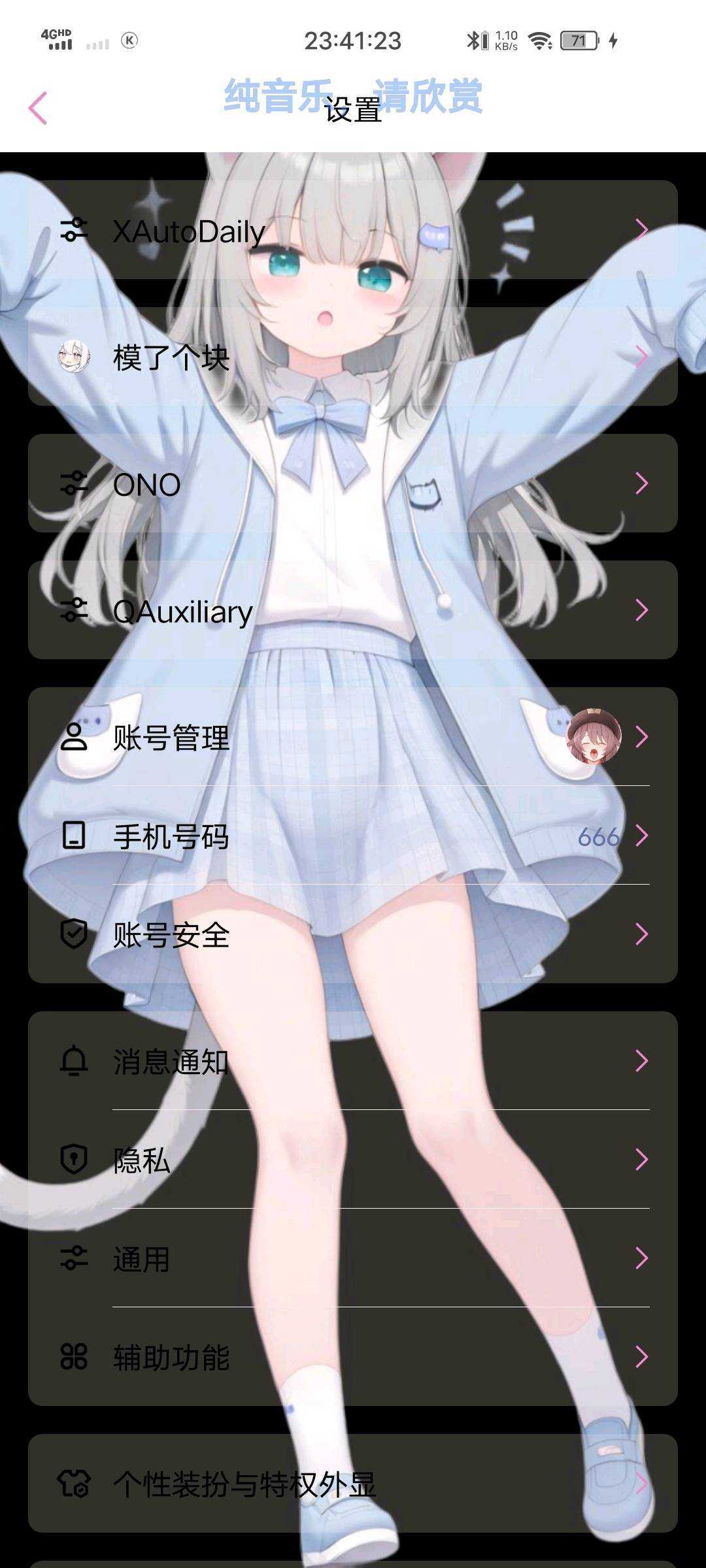Open the ONO module settings
This screenshot has width=706, height=1568.
click(x=353, y=483)
